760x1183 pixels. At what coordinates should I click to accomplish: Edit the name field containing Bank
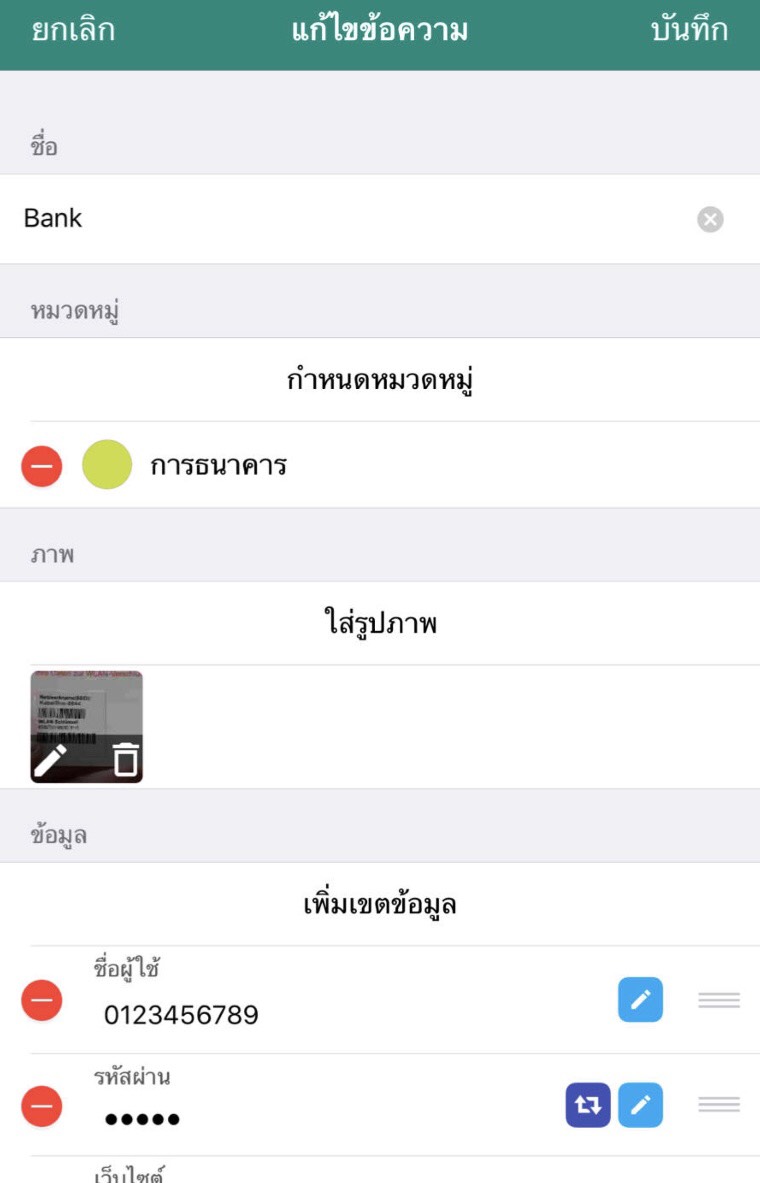pos(340,219)
